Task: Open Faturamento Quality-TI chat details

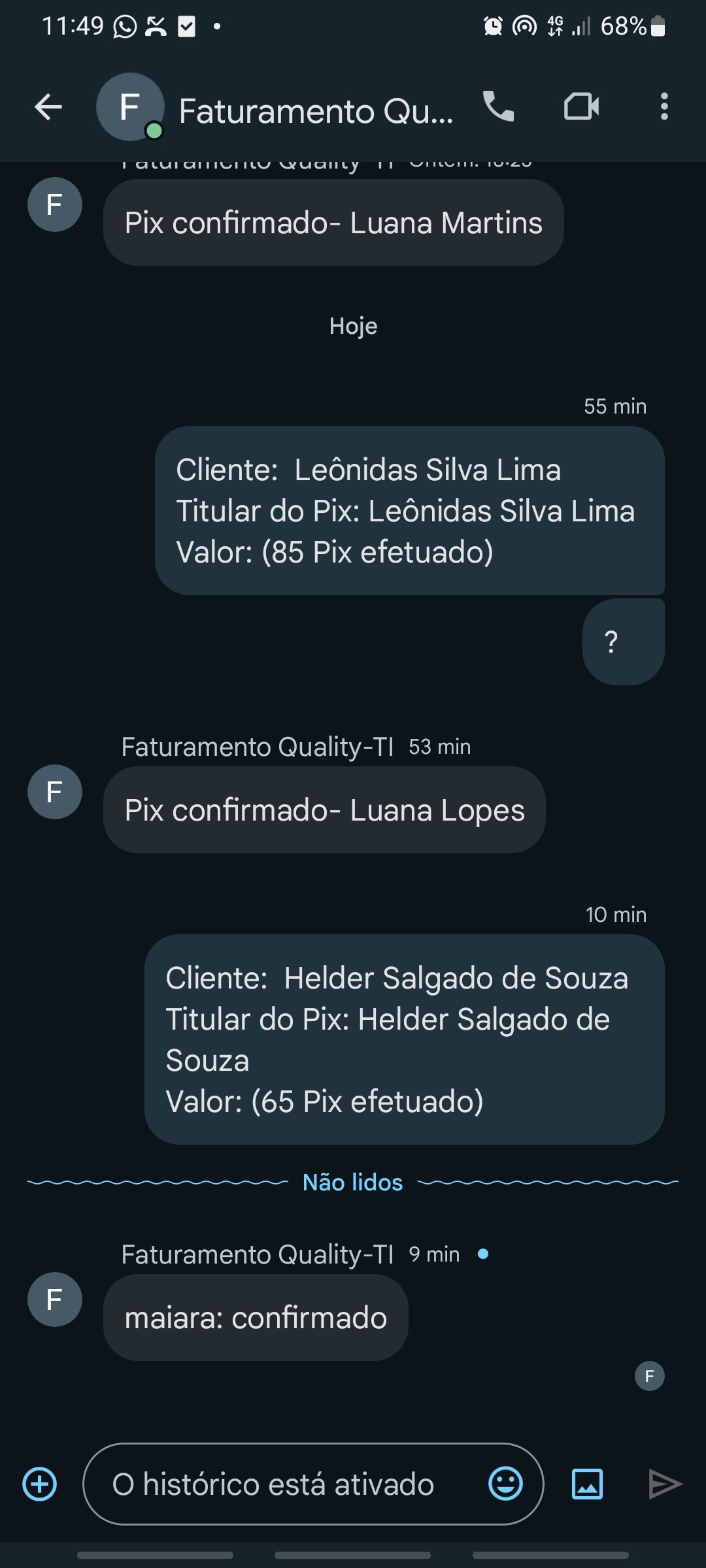Action: click(x=315, y=111)
